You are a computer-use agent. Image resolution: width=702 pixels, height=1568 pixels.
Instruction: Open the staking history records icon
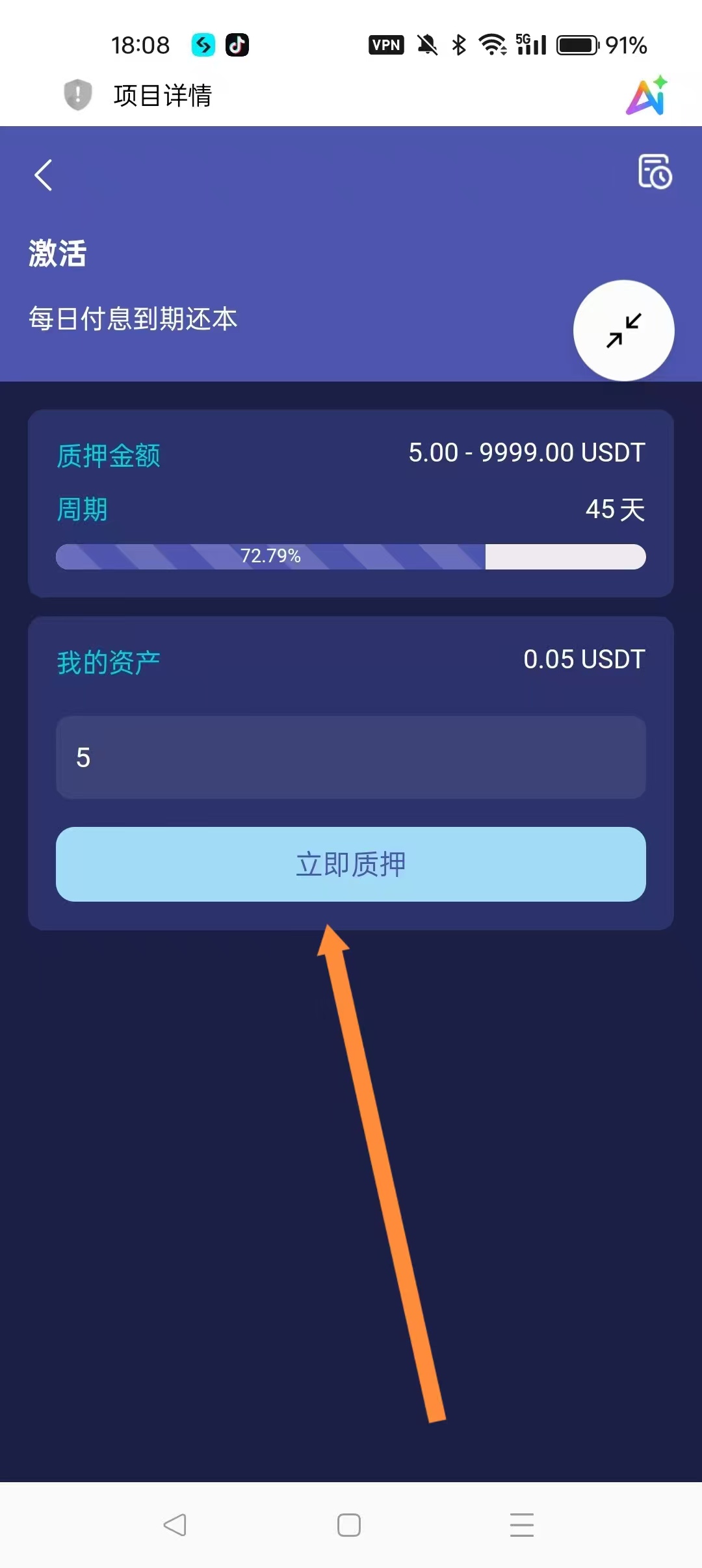(655, 172)
